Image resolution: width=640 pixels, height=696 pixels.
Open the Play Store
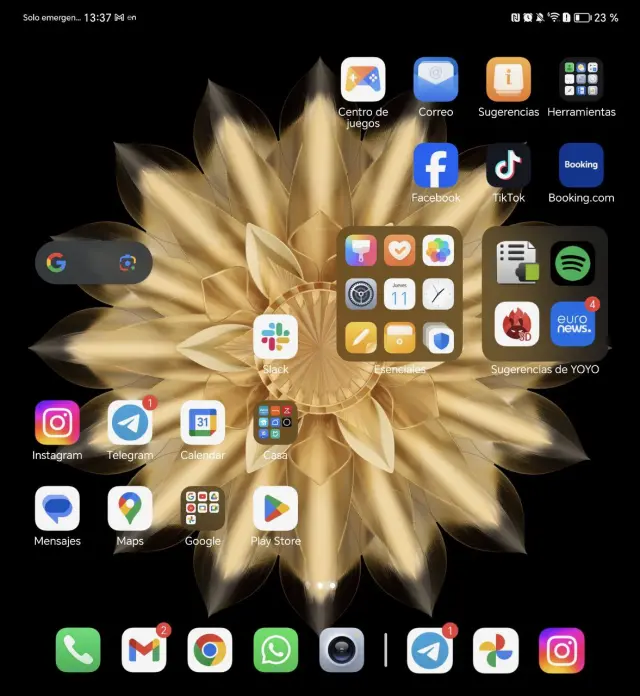click(x=275, y=509)
